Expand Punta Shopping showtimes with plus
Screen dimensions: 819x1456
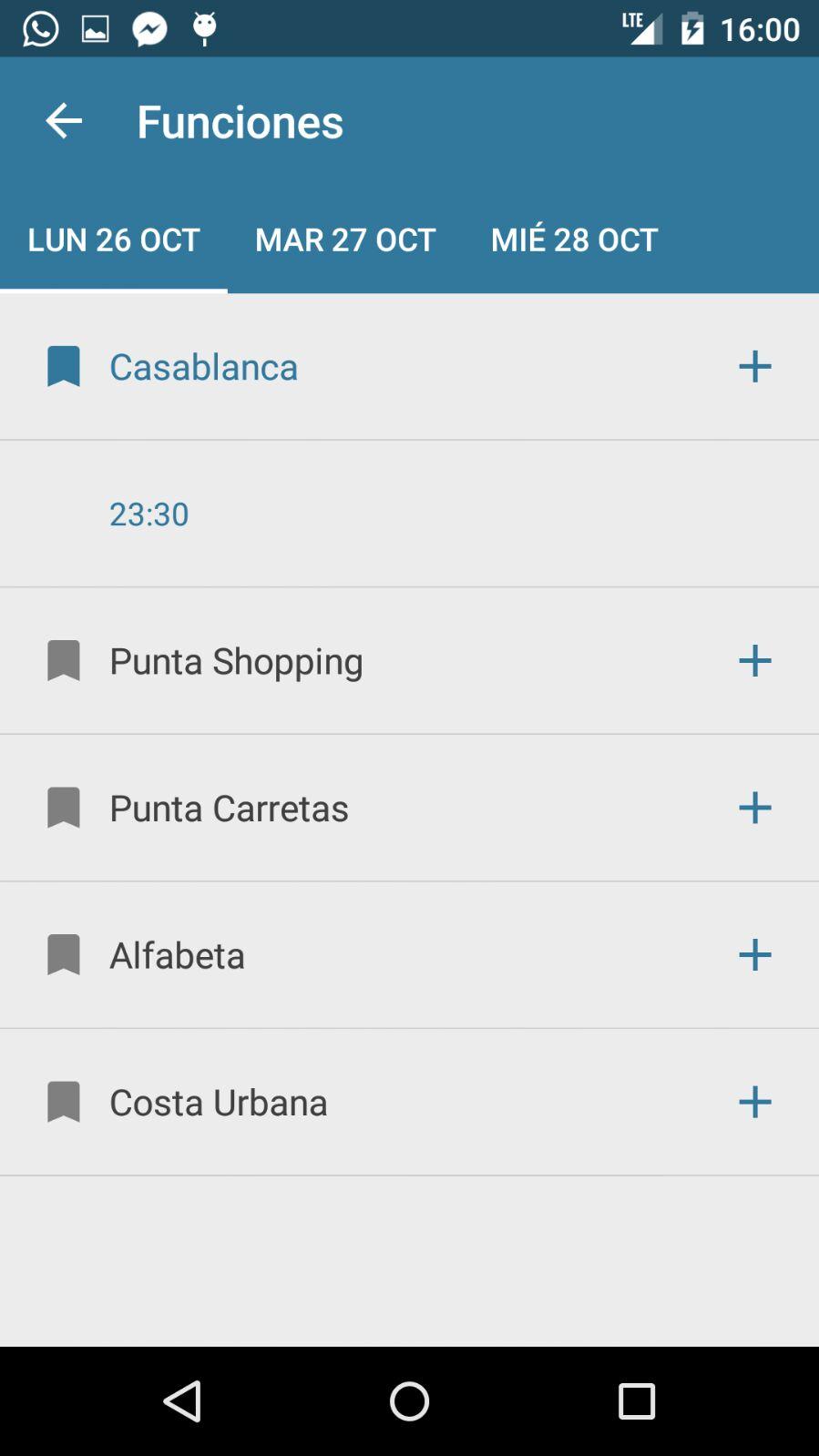(x=754, y=661)
